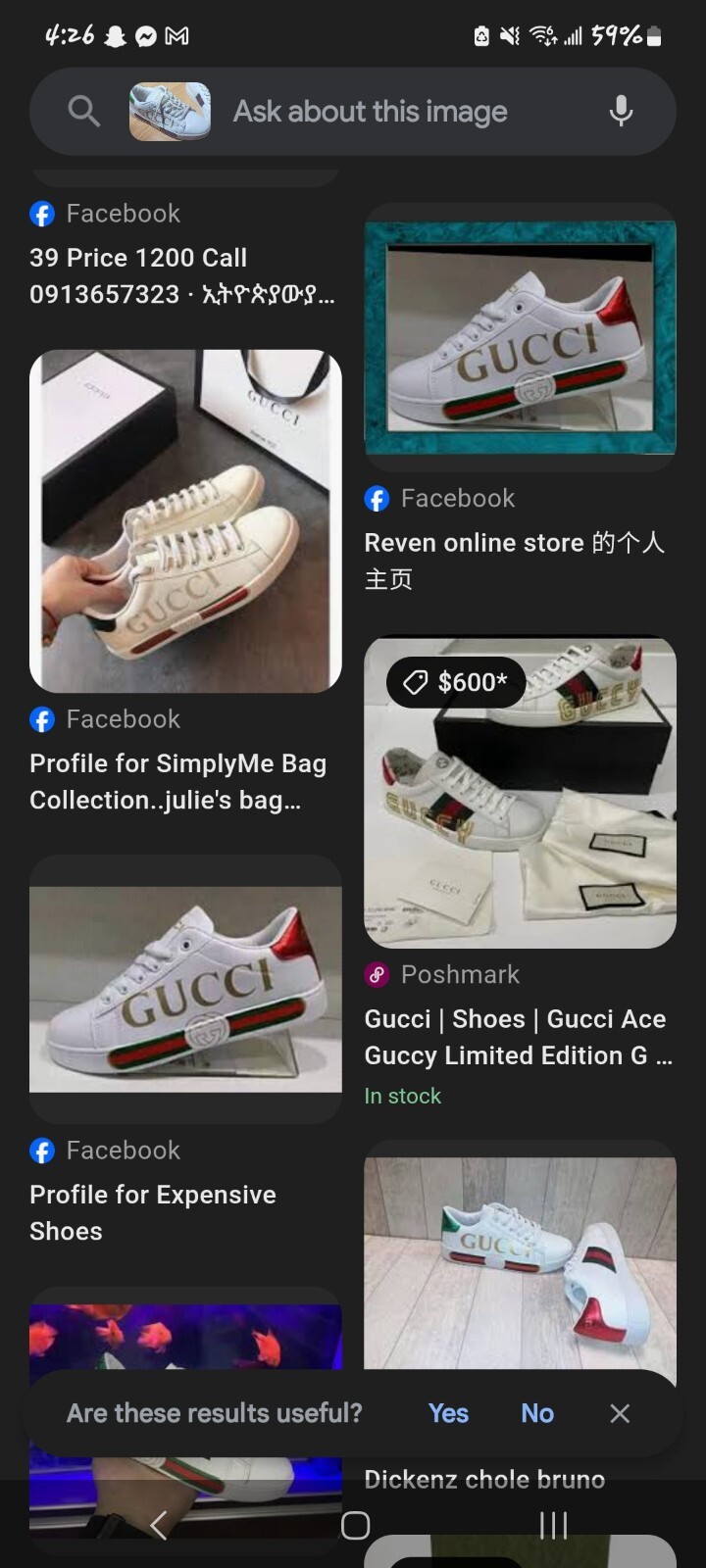Open the 39 Price 1200 Call Facebook result

pos(182,275)
